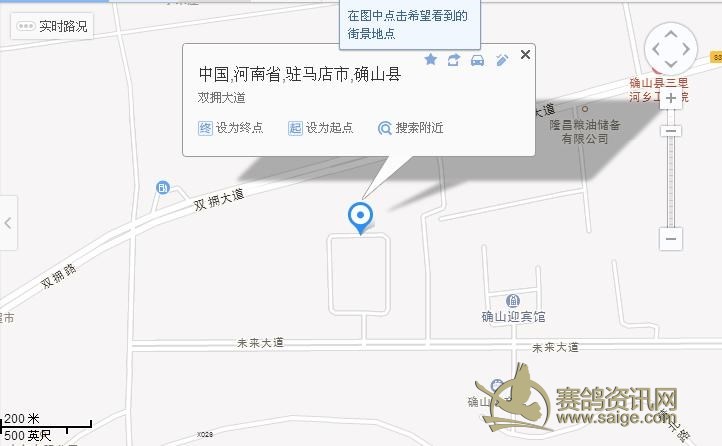Tap the circular pan compass control
Image resolution: width=722 pixels, height=446 pixels.
669,47
